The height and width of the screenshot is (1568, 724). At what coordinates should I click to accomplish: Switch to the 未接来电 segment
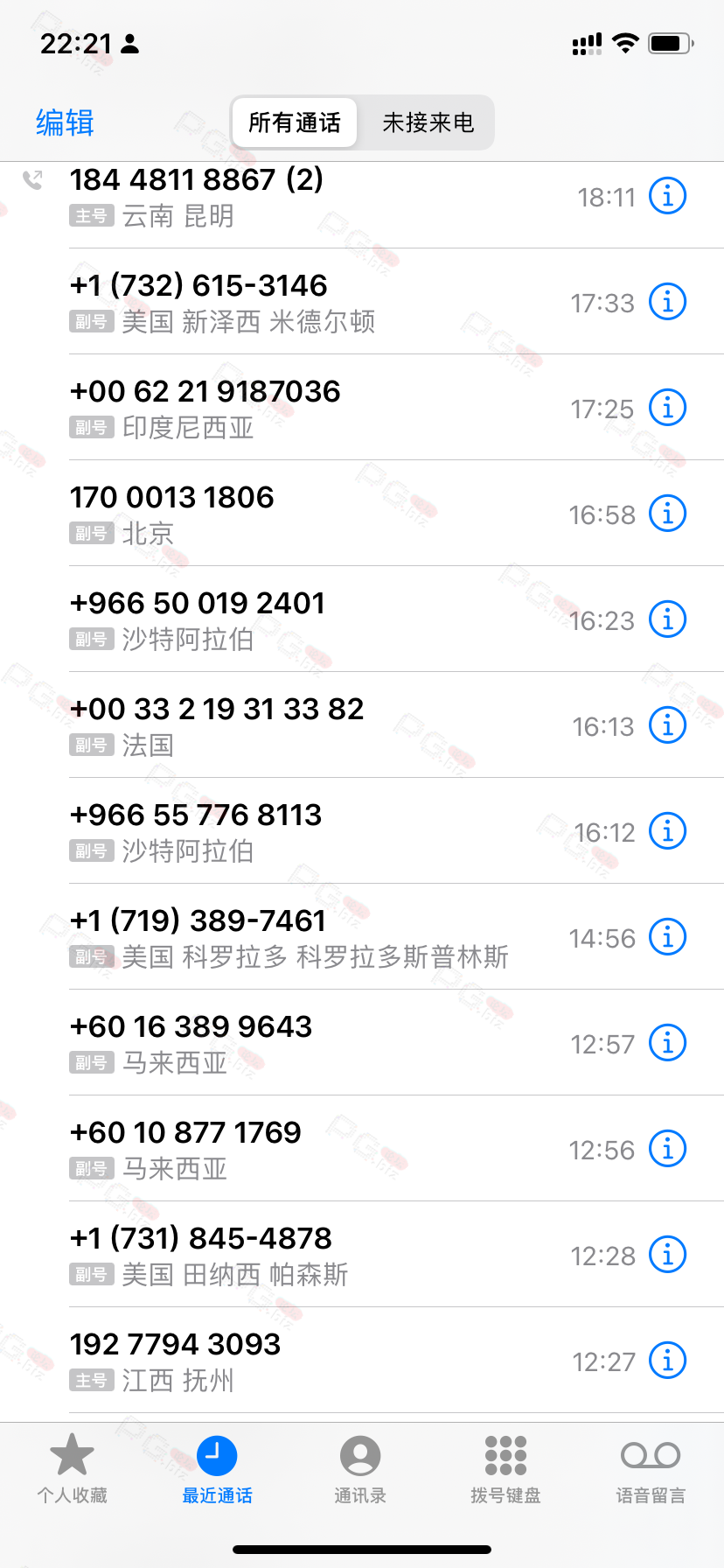pyautogui.click(x=428, y=122)
